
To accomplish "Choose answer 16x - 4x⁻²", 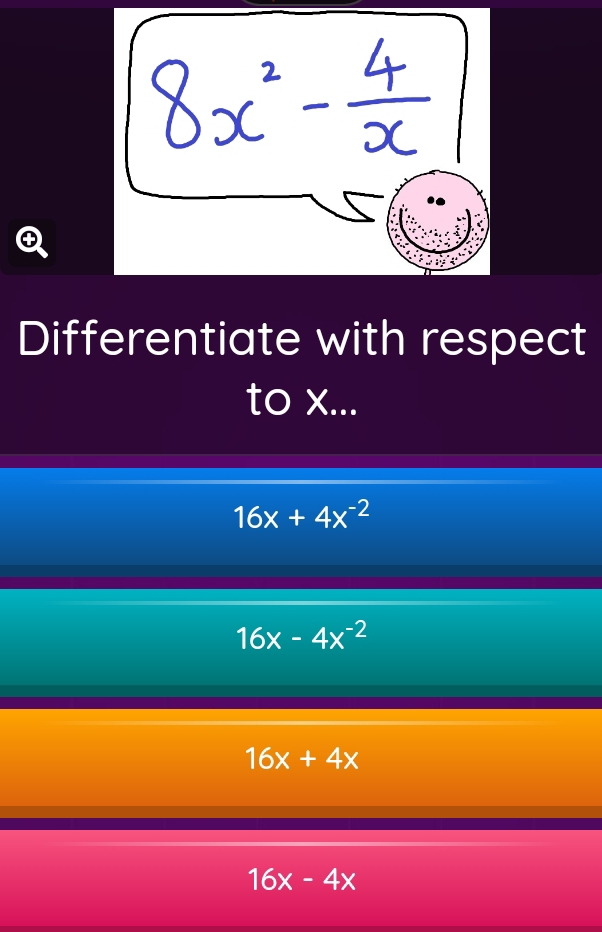I will 301,637.
